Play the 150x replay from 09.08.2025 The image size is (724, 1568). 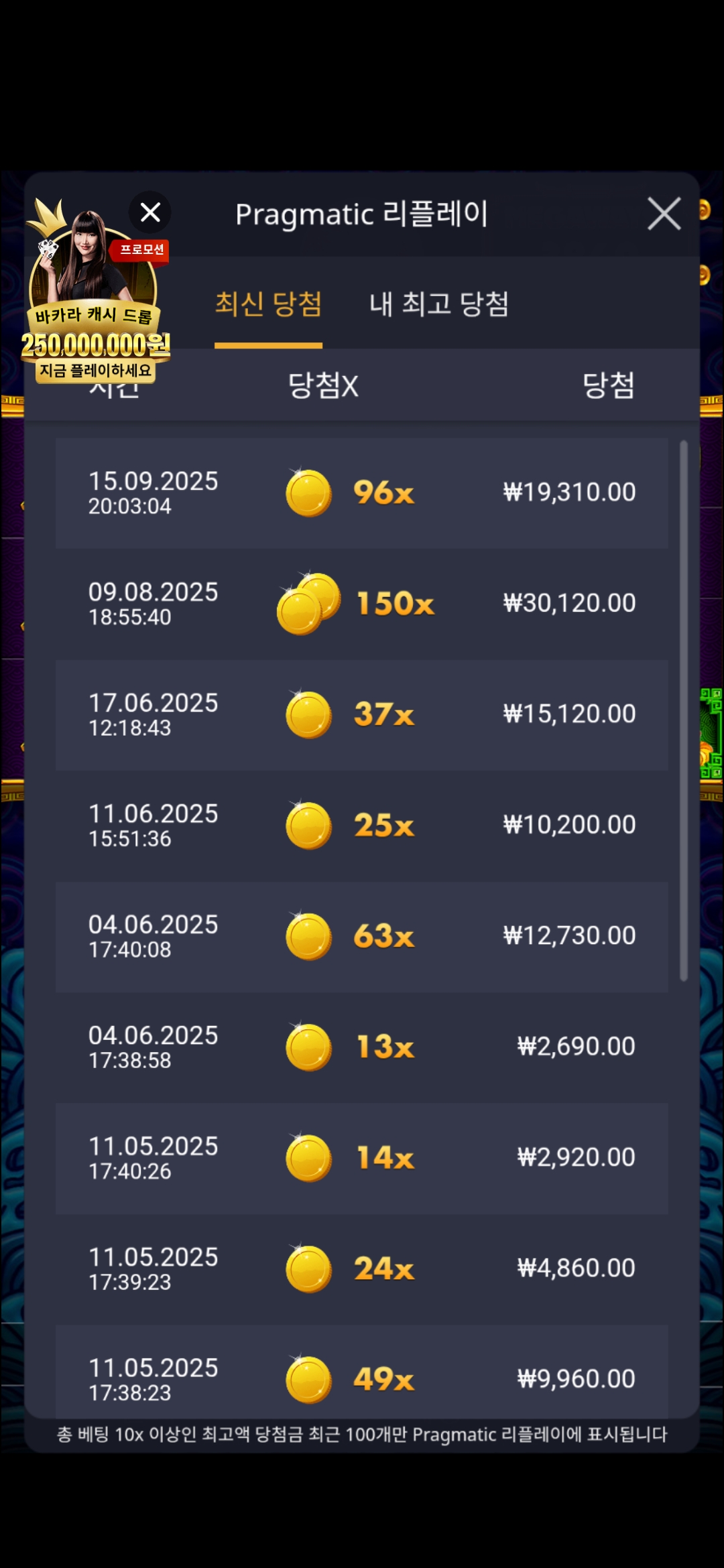pos(362,604)
